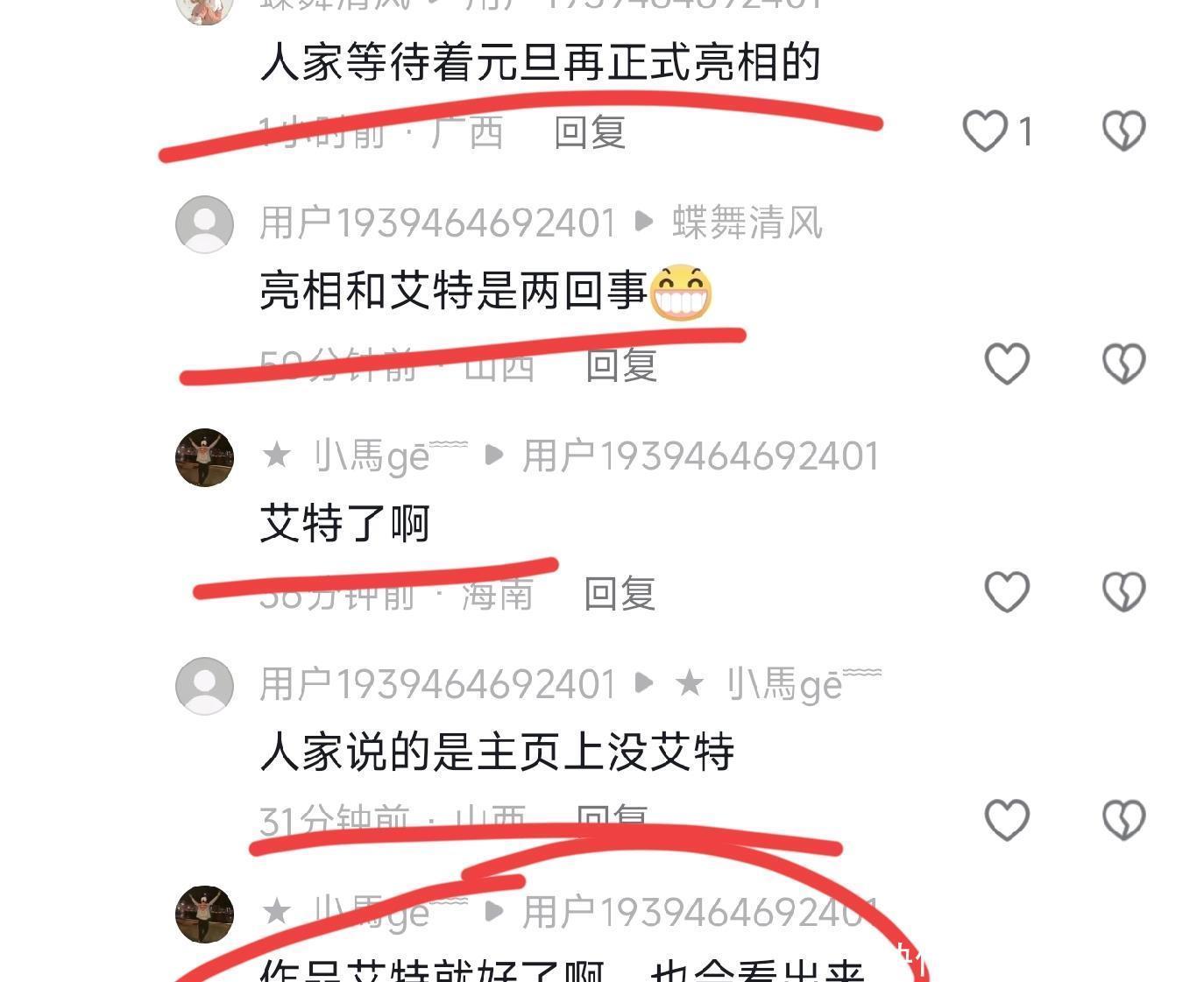Like the comment 亮相和艾特是两回事
The width and height of the screenshot is (1204, 982).
click(1007, 364)
